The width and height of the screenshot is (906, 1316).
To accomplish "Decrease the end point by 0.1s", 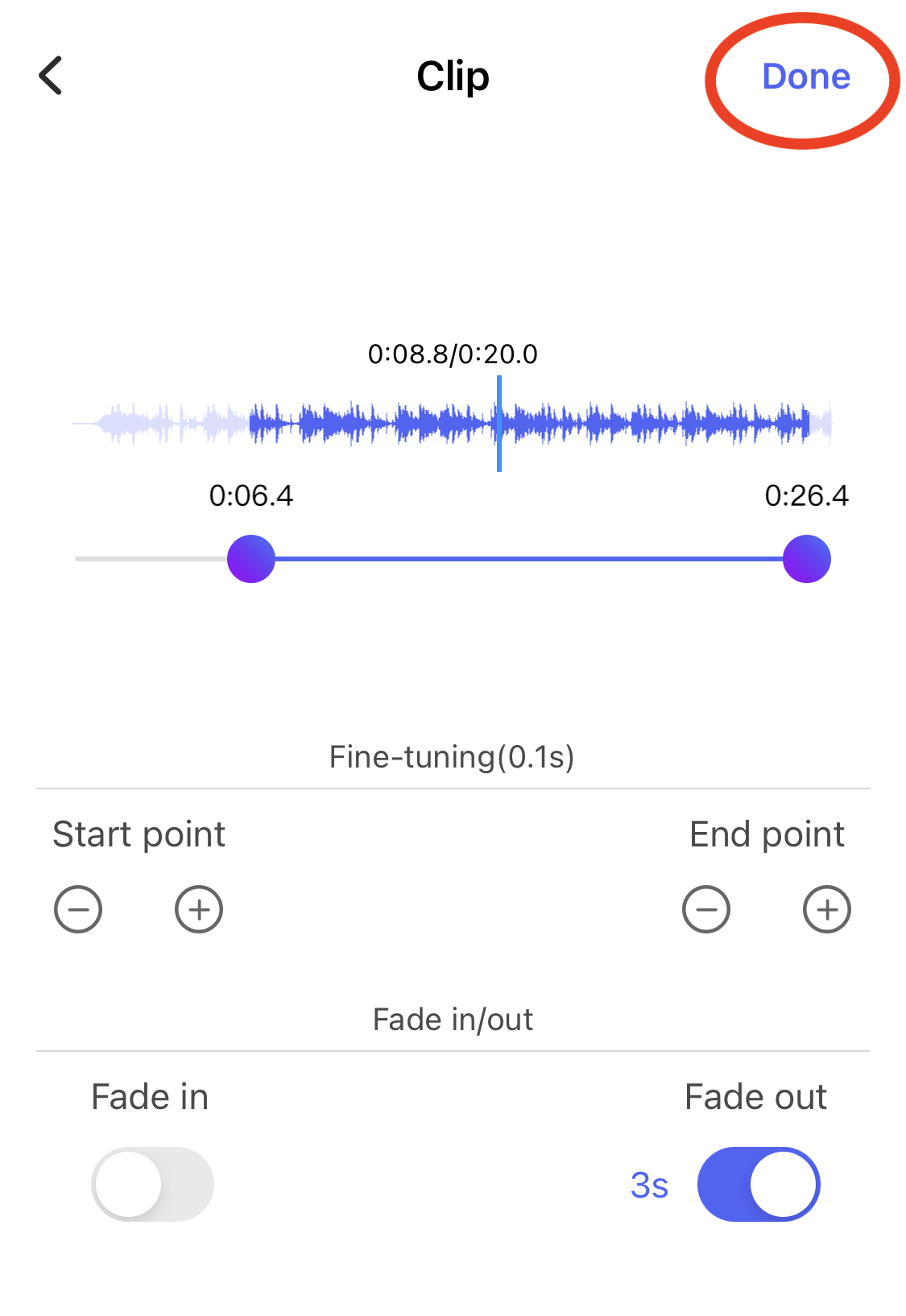I will click(705, 908).
